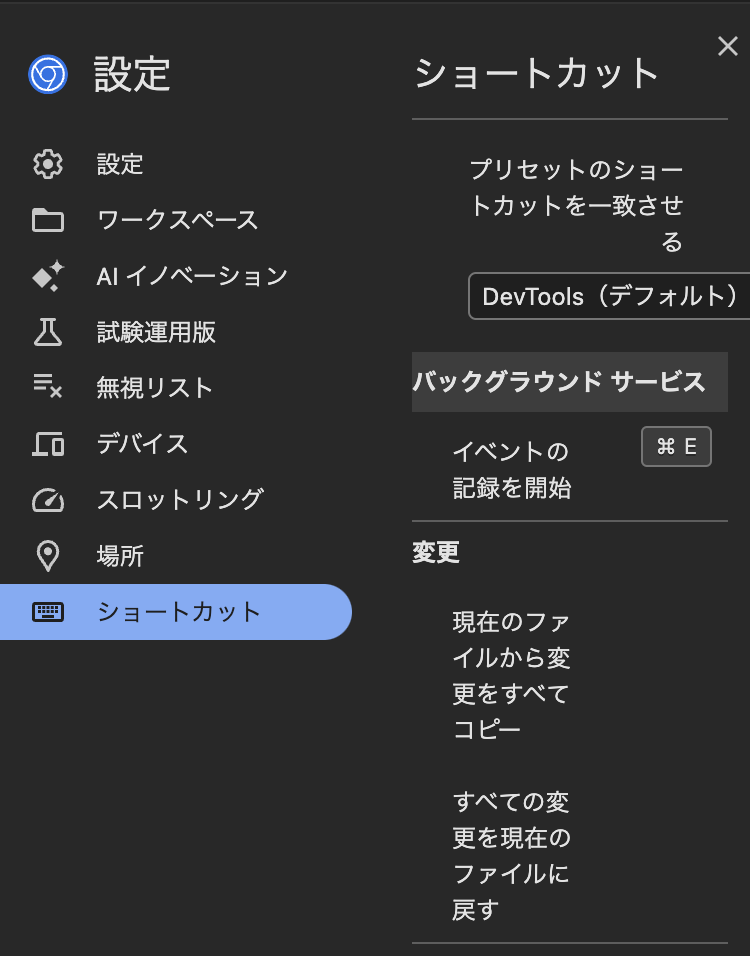The height and width of the screenshot is (956, 750).
Task: Open 設定 page via the gear icon
Action: [x=46, y=164]
